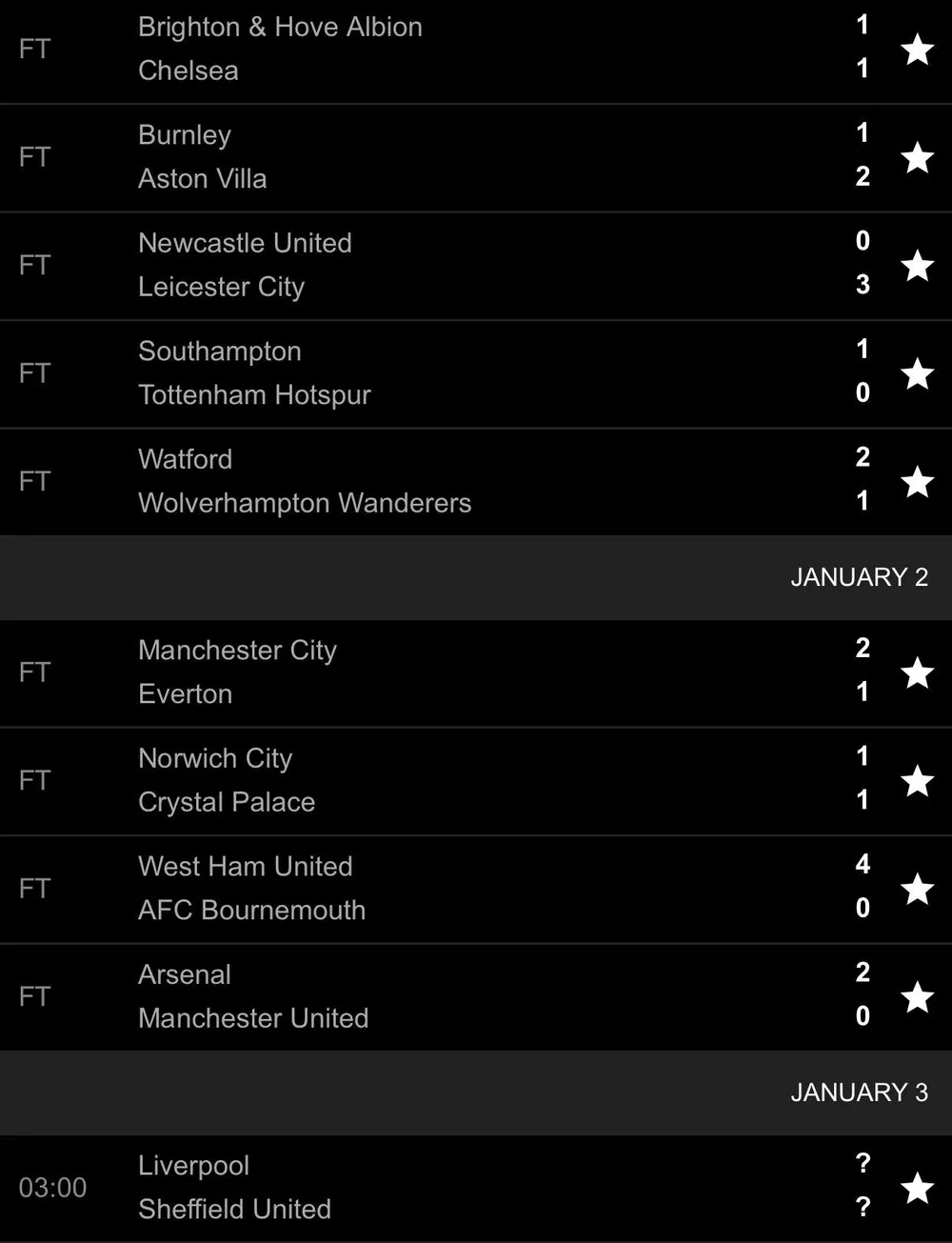Open the Burnley vs Aston Villa match details

point(428,157)
